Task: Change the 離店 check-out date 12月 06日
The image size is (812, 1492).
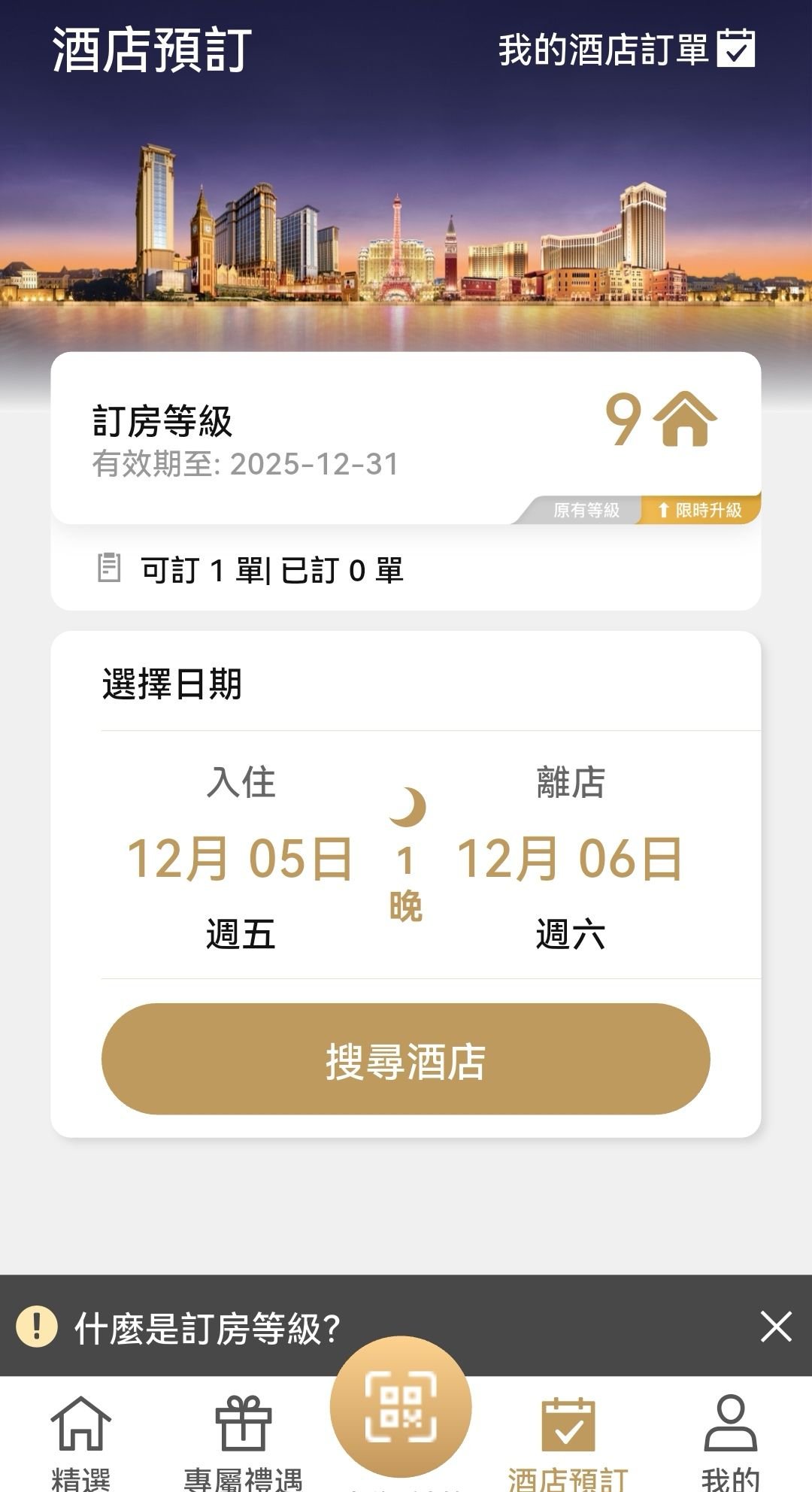Action: 570,859
